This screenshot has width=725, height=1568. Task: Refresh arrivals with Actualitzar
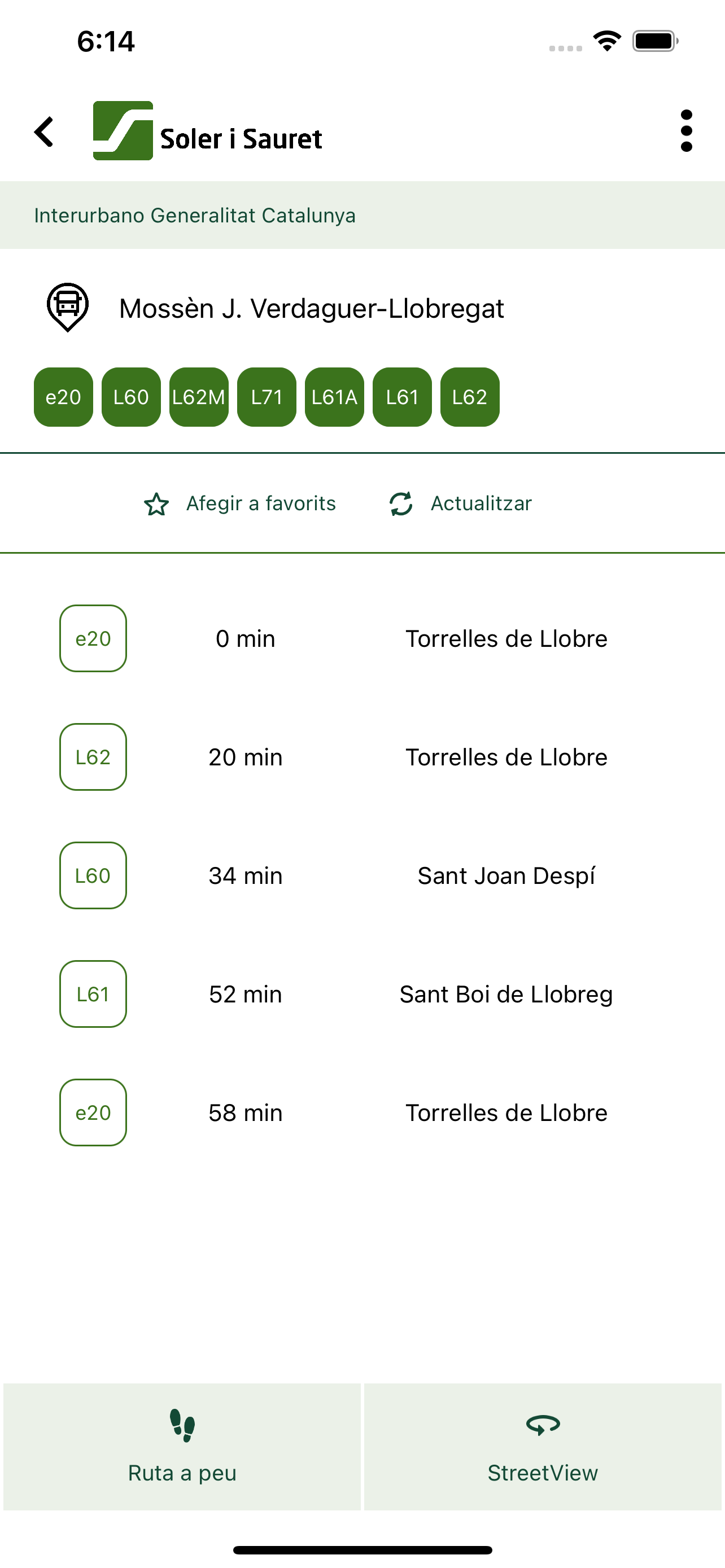click(460, 503)
